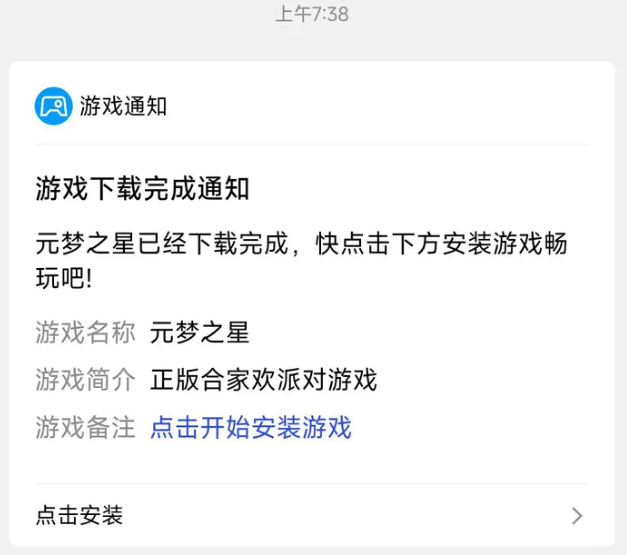The width and height of the screenshot is (627, 555).
Task: Tap the 点击安装 row to install
Action: pos(310,516)
